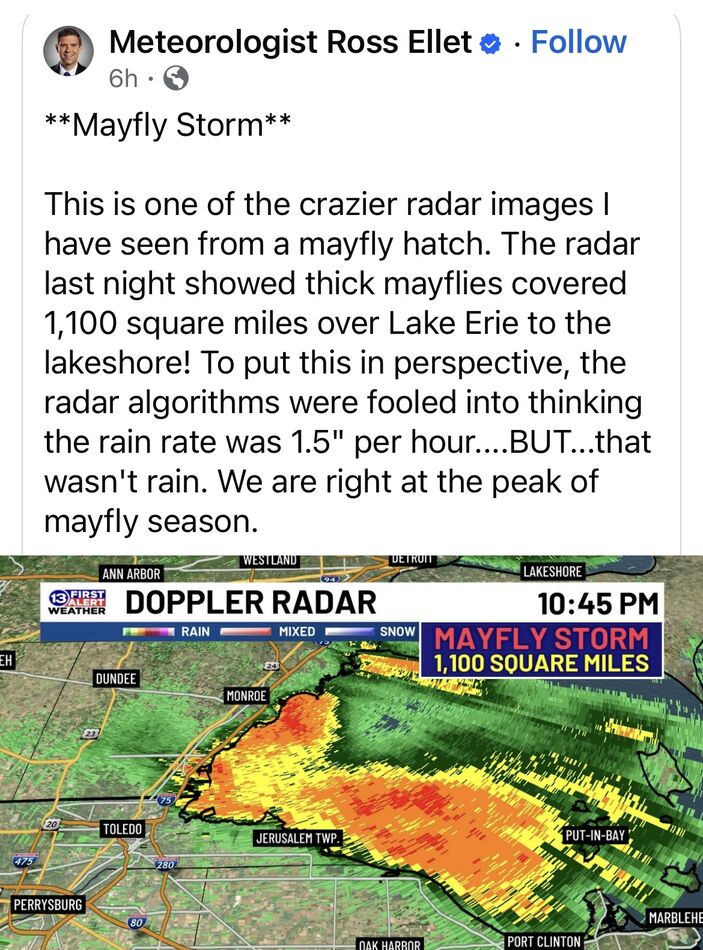Follow Meteorologist Ross Ellet
Viewport: 703px width, 950px height.
point(578,42)
